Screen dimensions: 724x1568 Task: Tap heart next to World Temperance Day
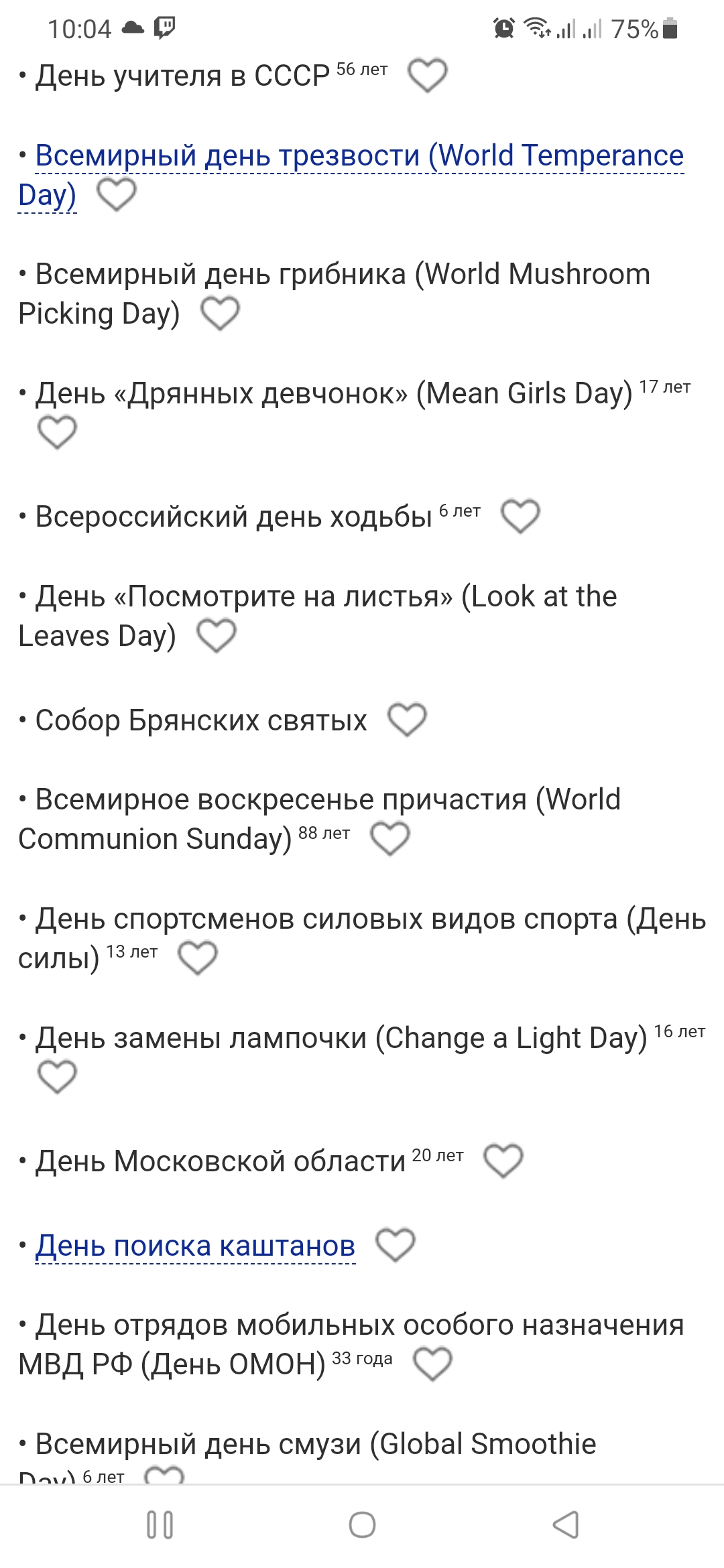(x=117, y=195)
